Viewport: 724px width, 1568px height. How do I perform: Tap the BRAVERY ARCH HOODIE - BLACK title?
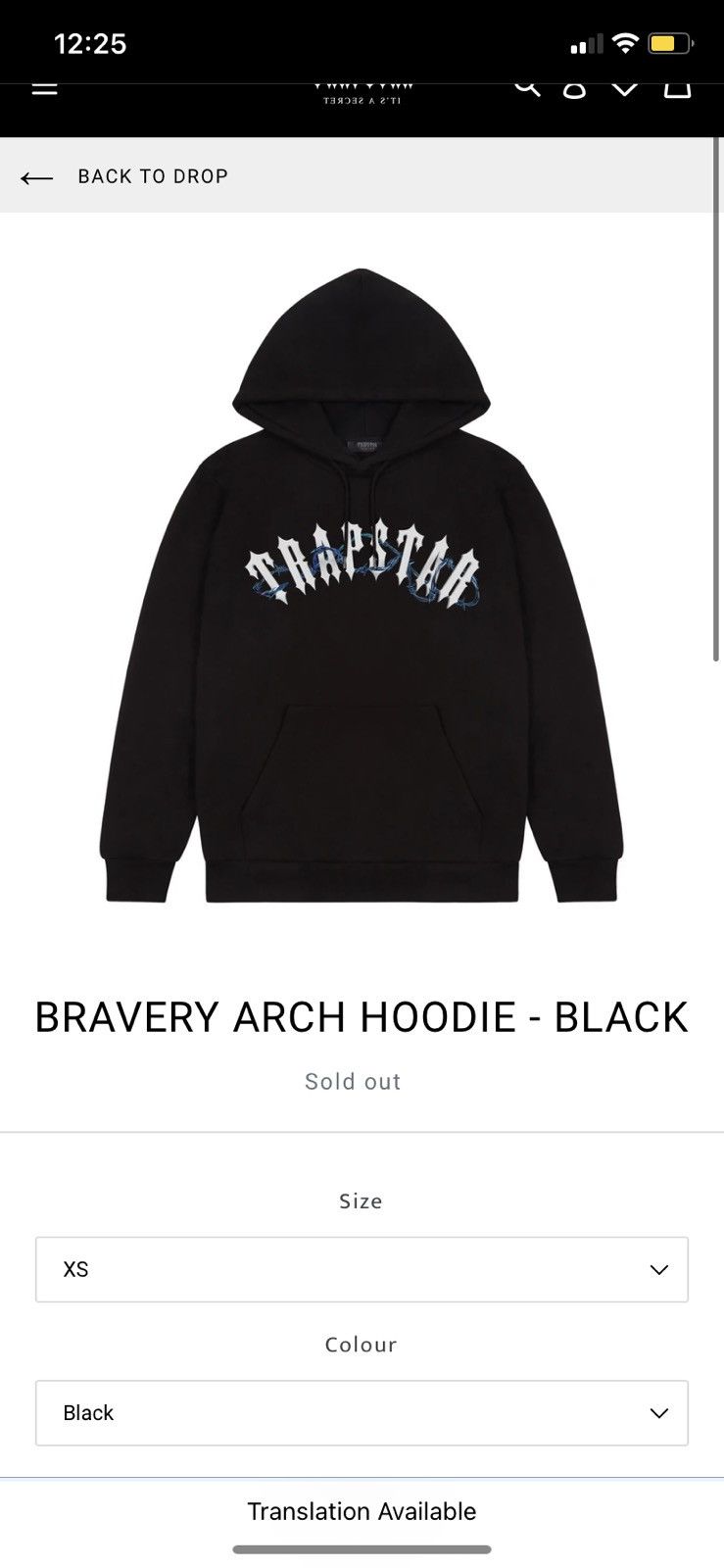tap(361, 1017)
